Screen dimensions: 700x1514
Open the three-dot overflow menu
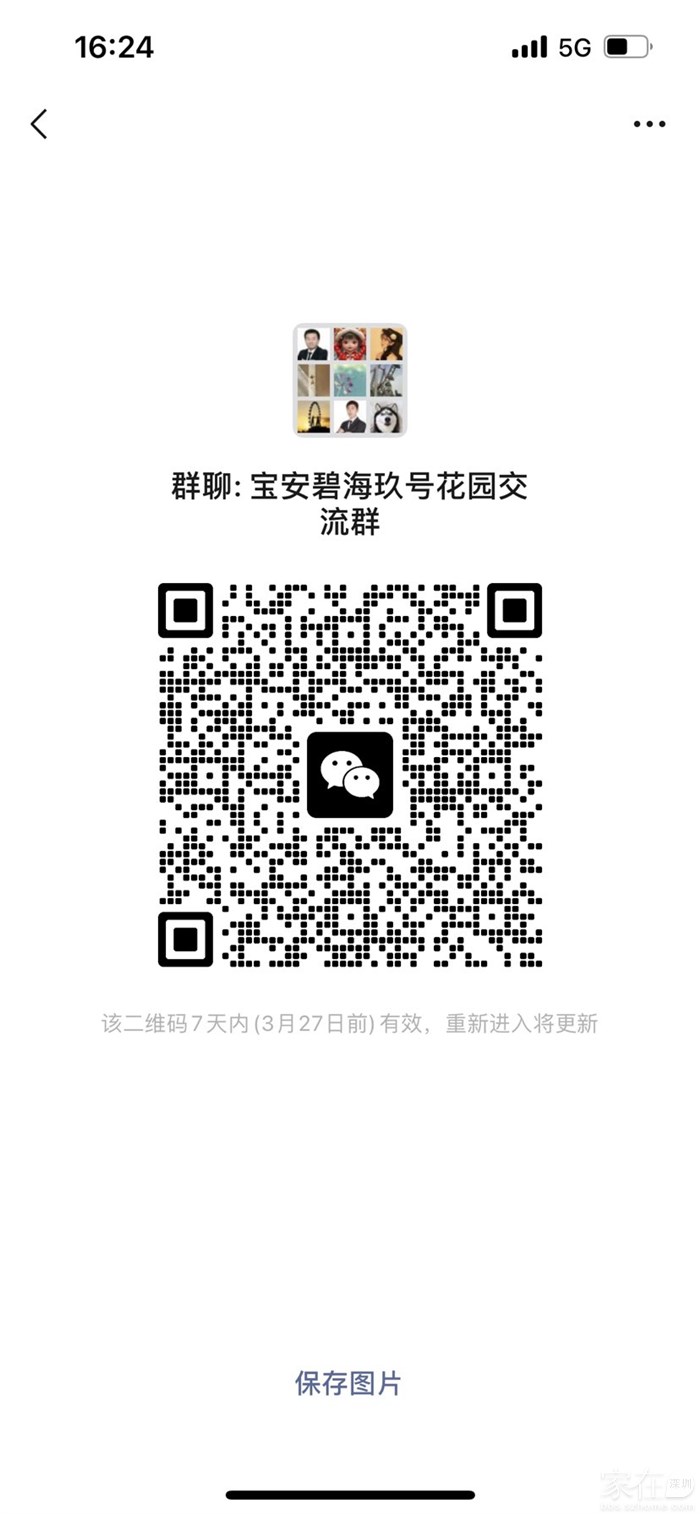pyautogui.click(x=649, y=125)
